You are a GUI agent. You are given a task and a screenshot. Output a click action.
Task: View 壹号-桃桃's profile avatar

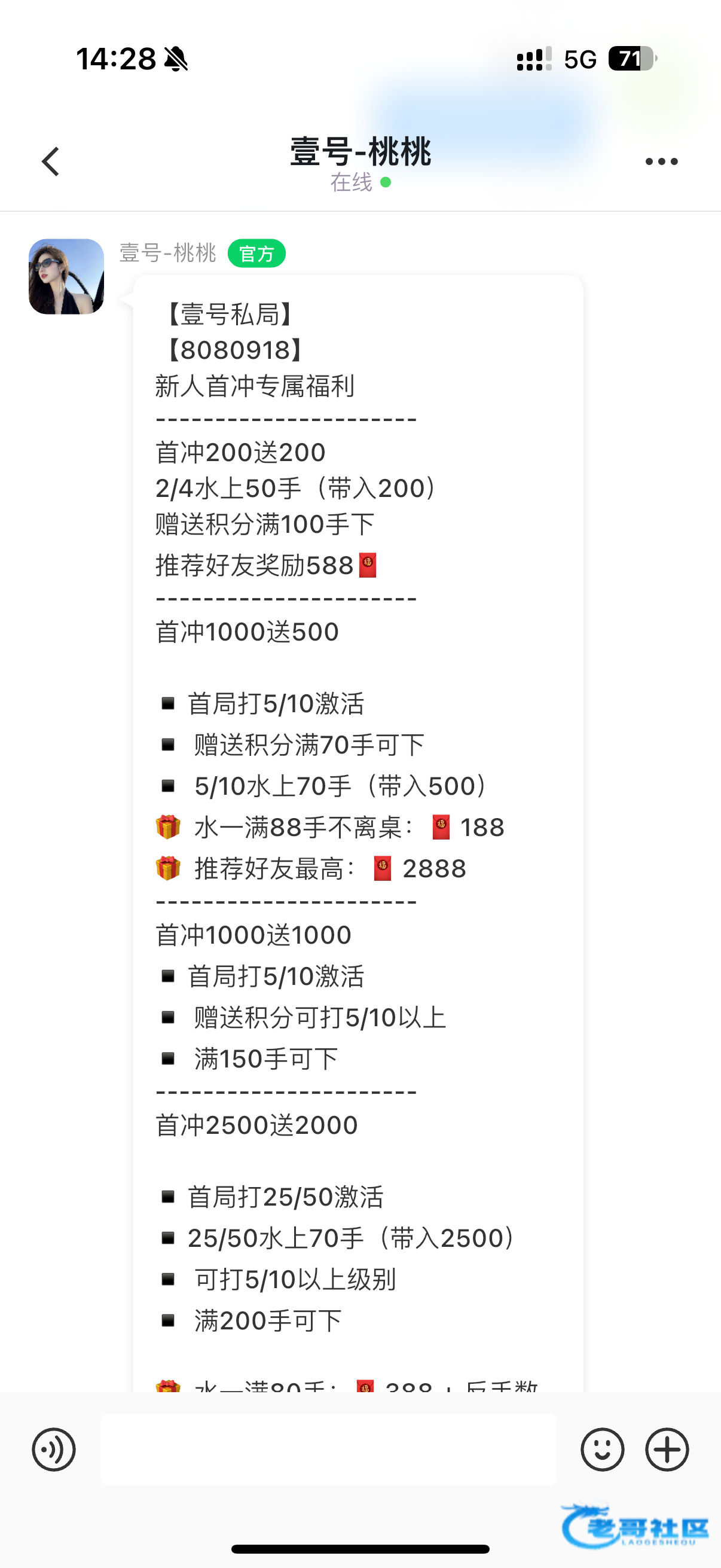pos(66,277)
